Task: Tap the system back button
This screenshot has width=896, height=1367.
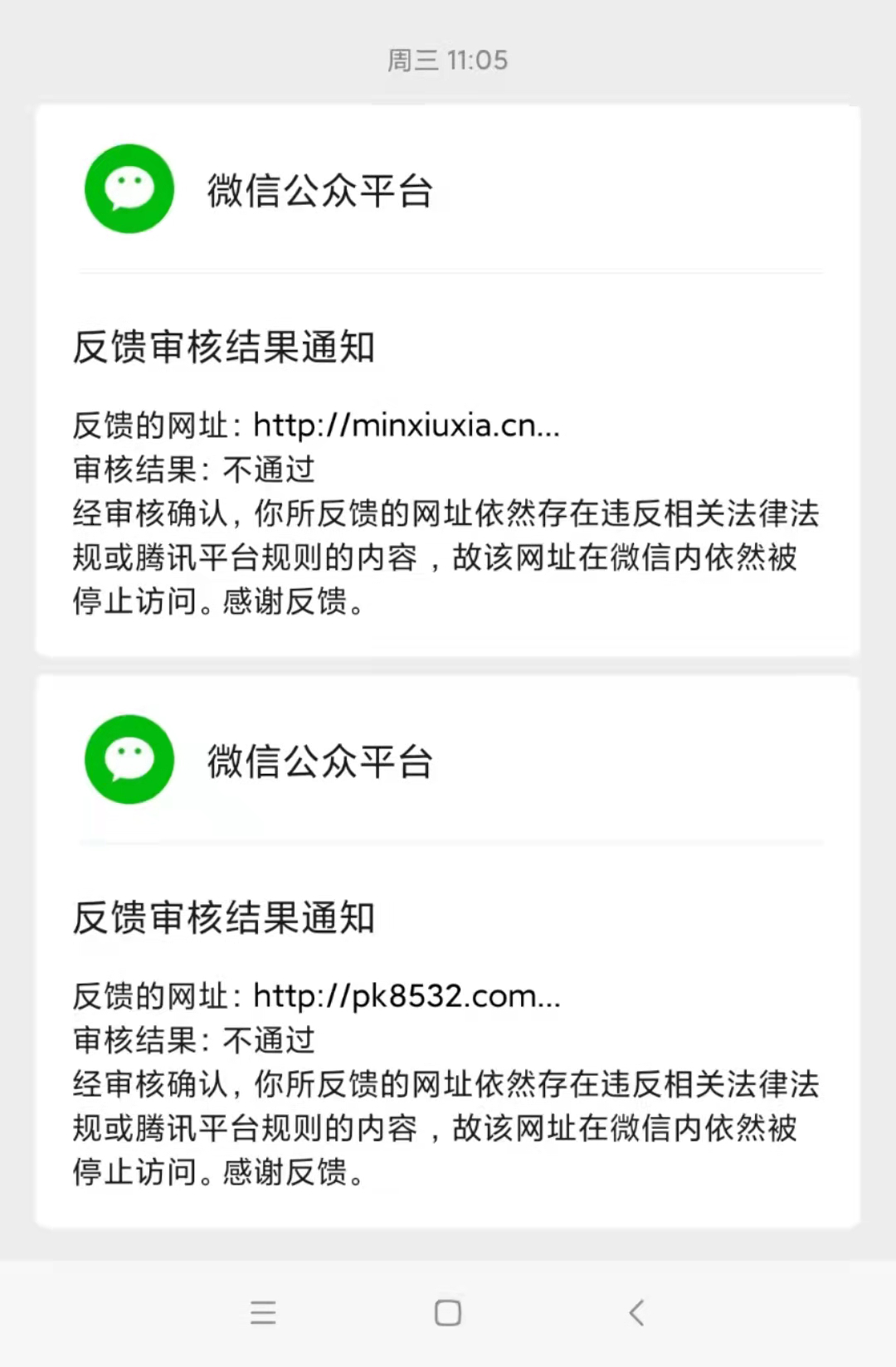Action: [x=636, y=1313]
